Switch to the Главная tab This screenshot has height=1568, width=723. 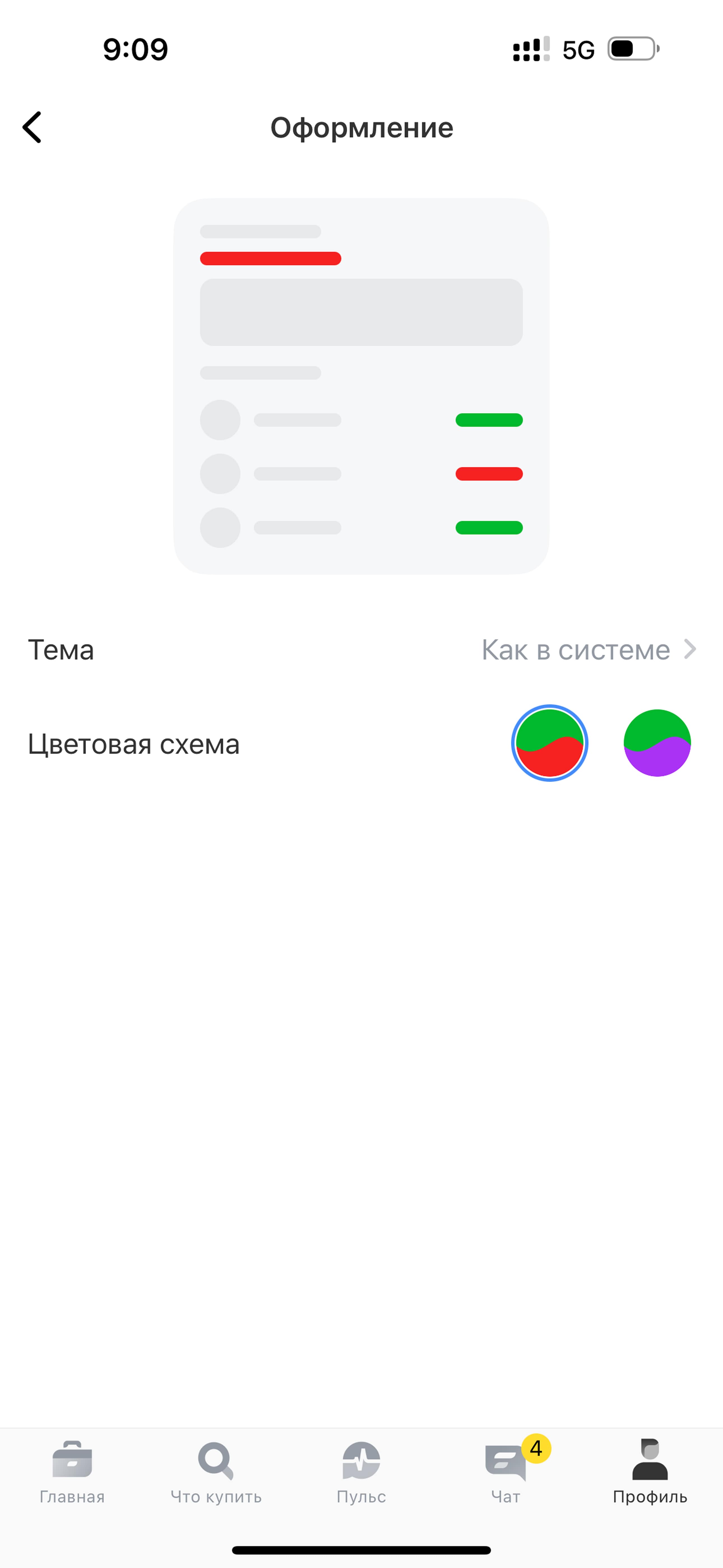[x=72, y=1472]
